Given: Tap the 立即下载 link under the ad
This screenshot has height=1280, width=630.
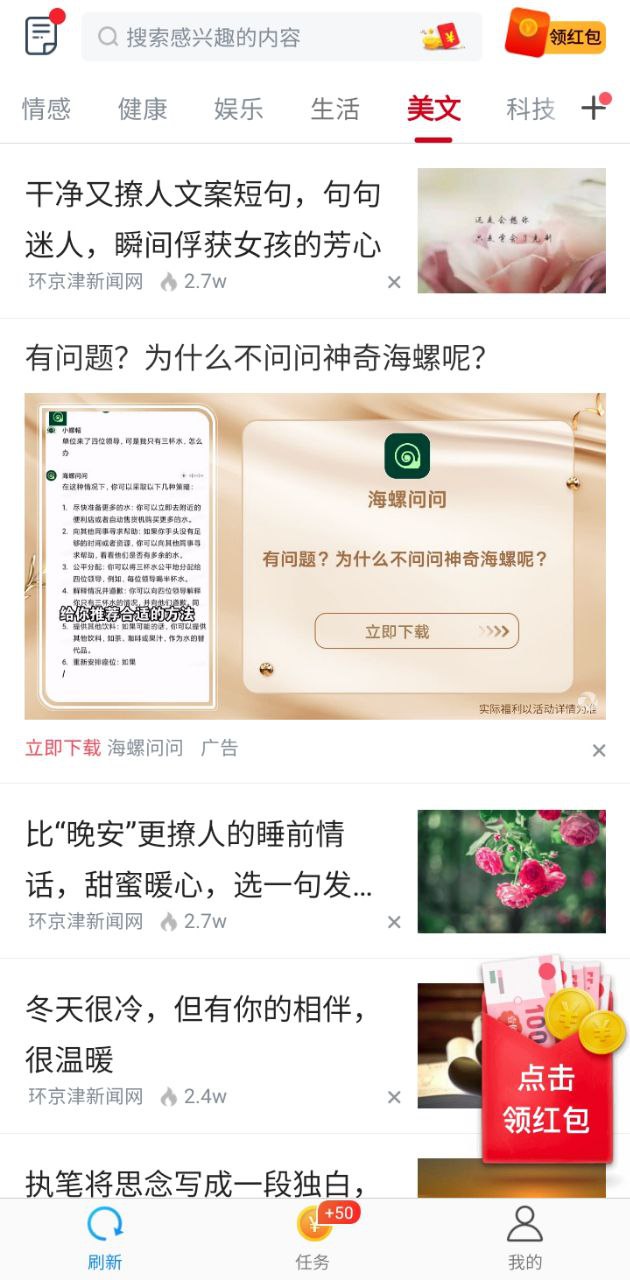Looking at the screenshot, I should [x=63, y=748].
